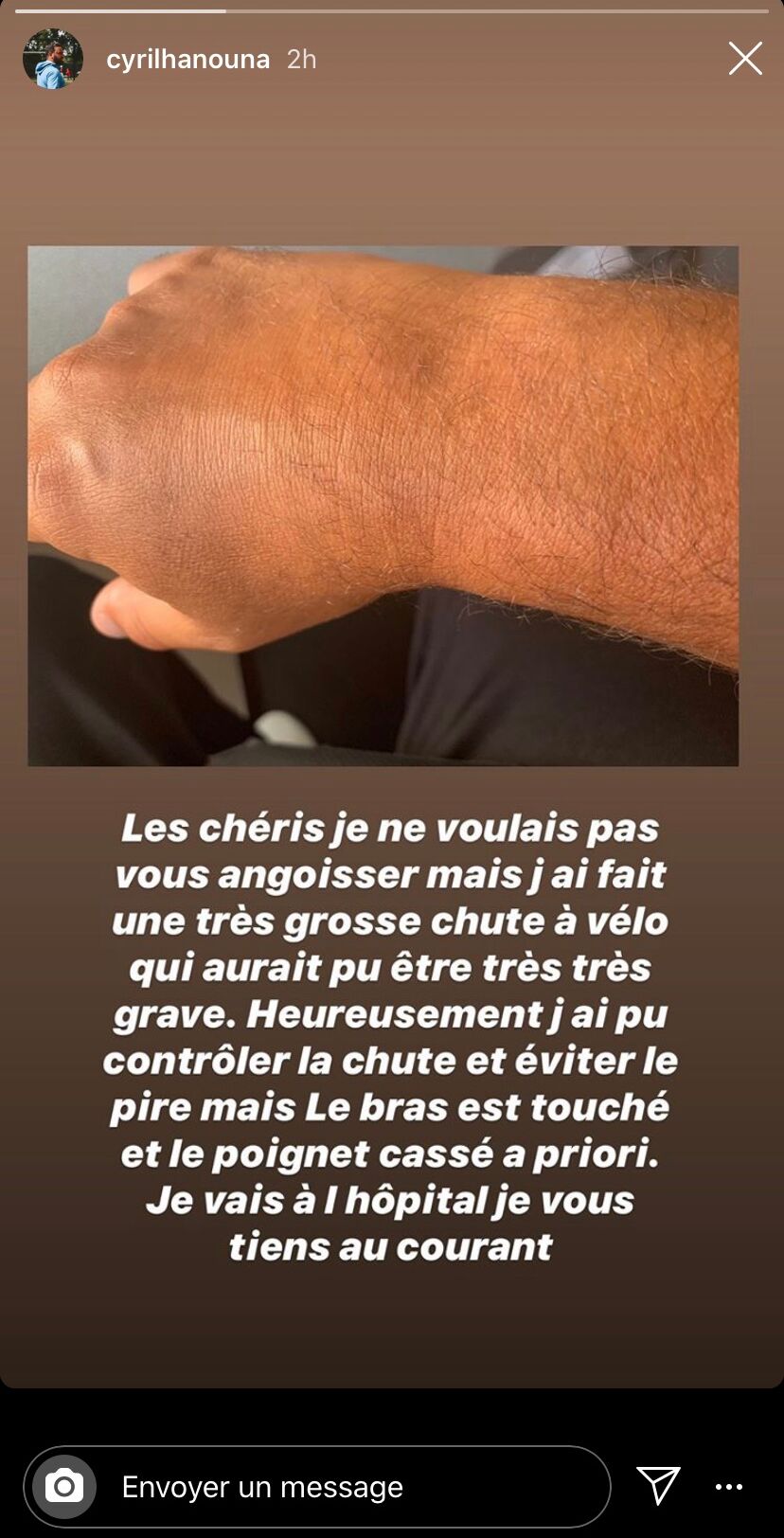This screenshot has width=784, height=1538.
Task: Tap the cyrilhanouna username
Action: click(187, 60)
